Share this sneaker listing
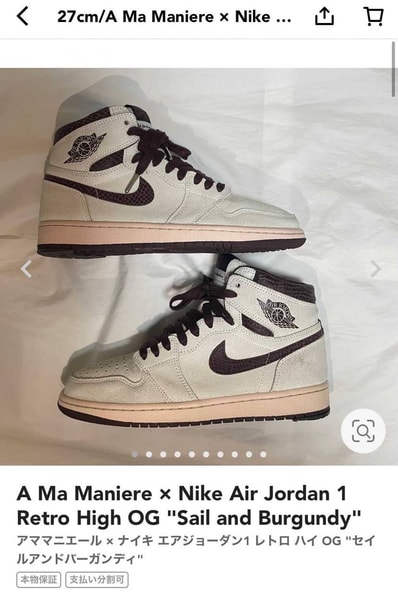This screenshot has height=593, width=398. tap(325, 17)
